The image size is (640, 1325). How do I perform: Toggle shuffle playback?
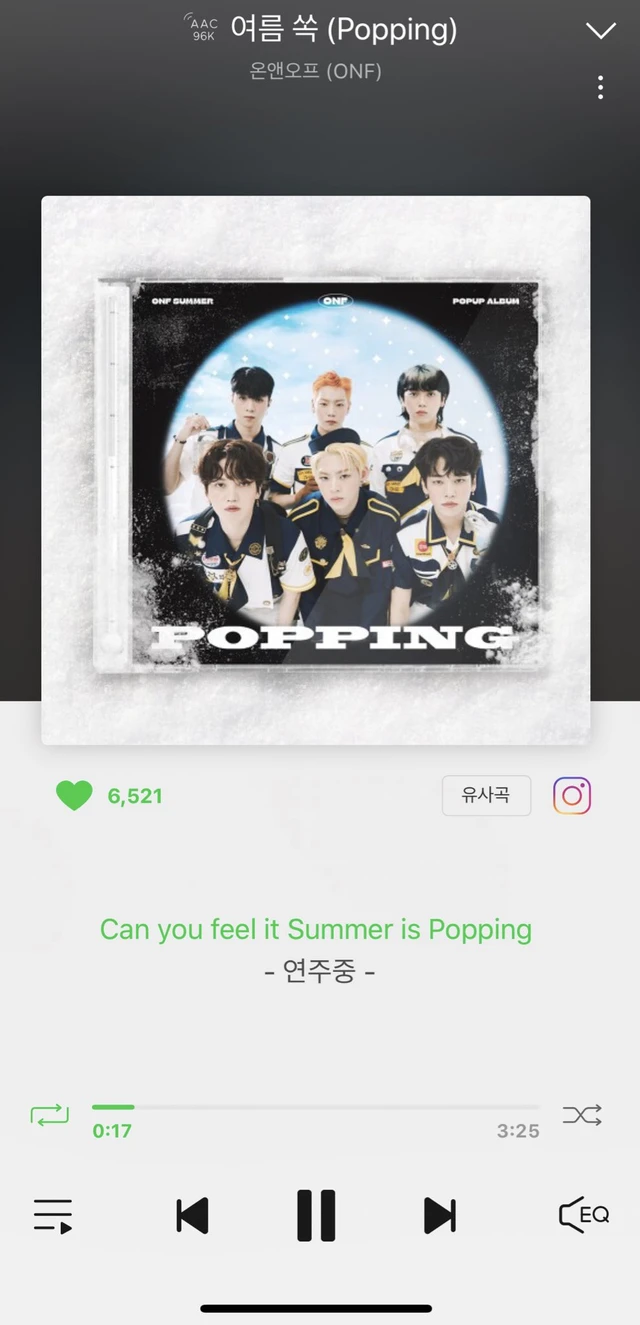tap(582, 1115)
